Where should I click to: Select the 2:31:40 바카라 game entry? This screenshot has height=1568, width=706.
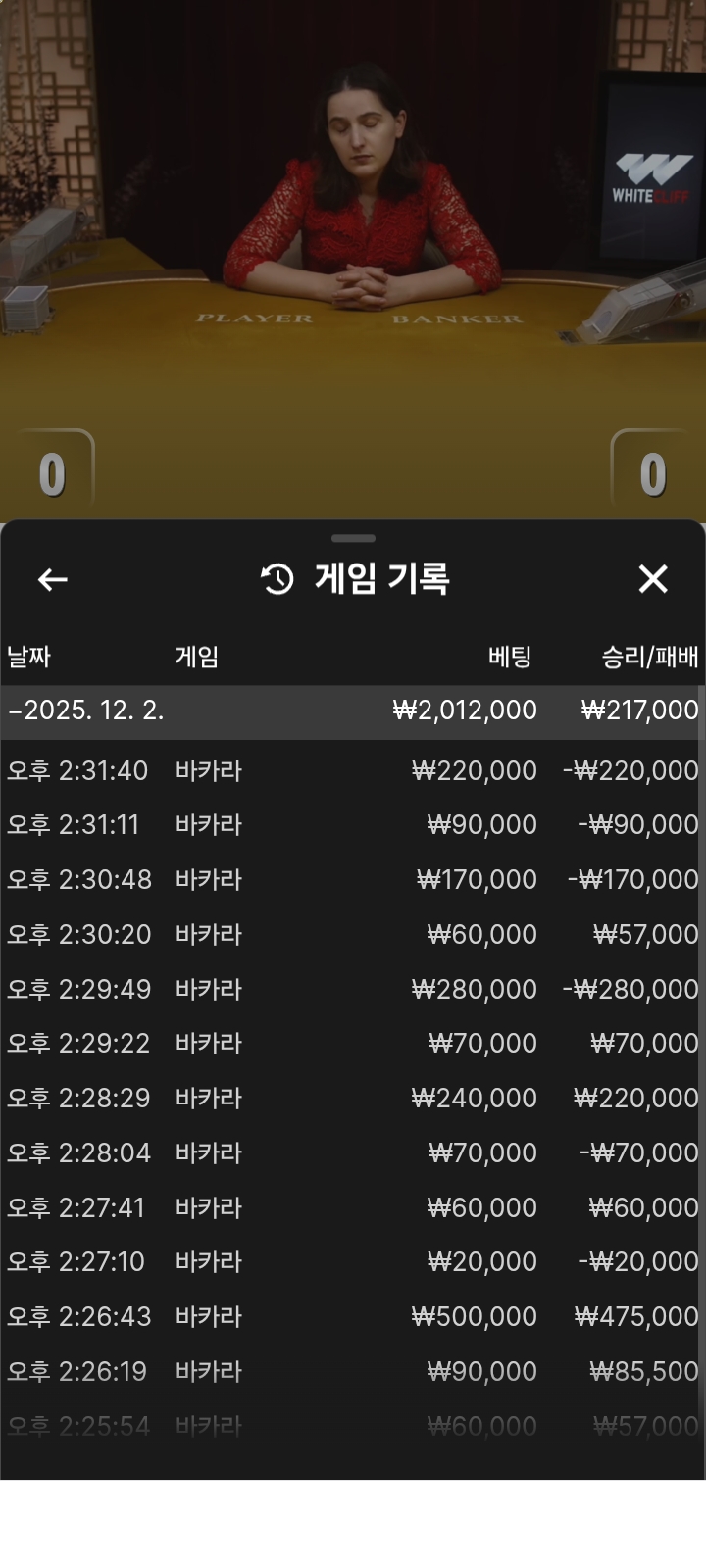point(353,770)
